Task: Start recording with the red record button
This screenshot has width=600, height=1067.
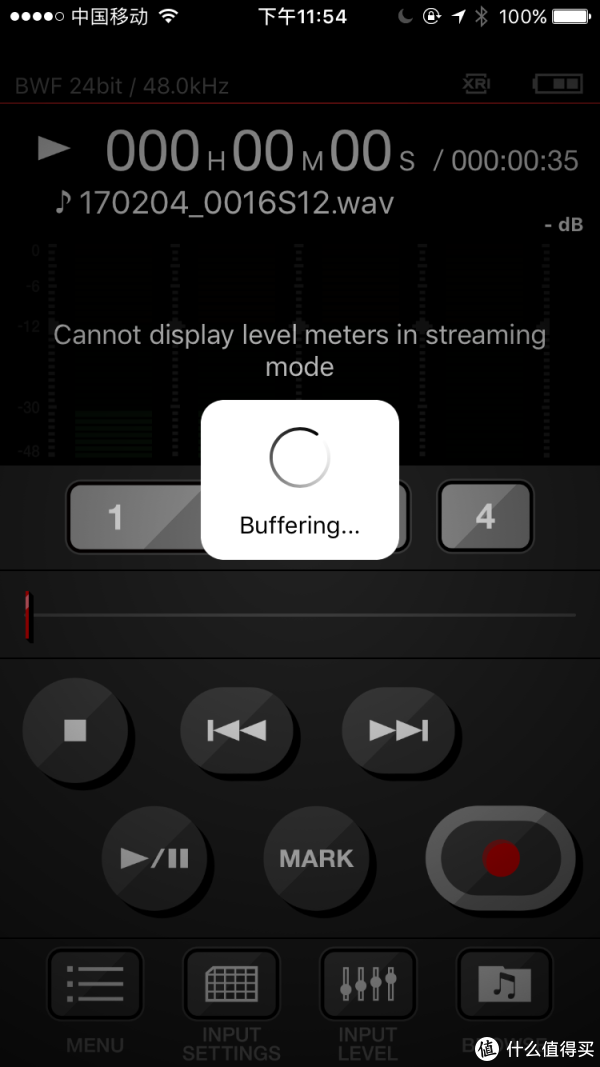Action: point(501,858)
